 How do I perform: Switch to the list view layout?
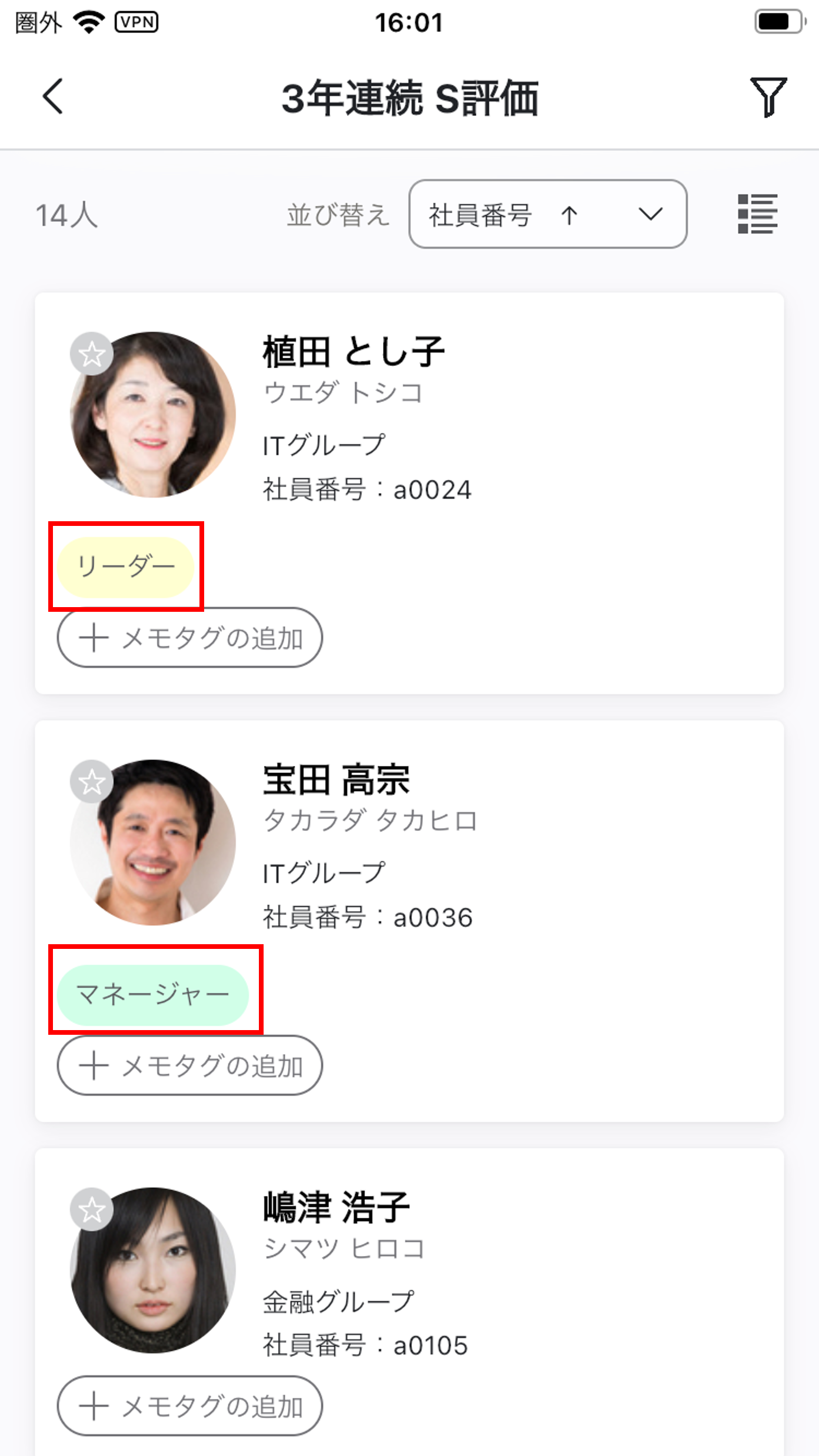[x=757, y=214]
